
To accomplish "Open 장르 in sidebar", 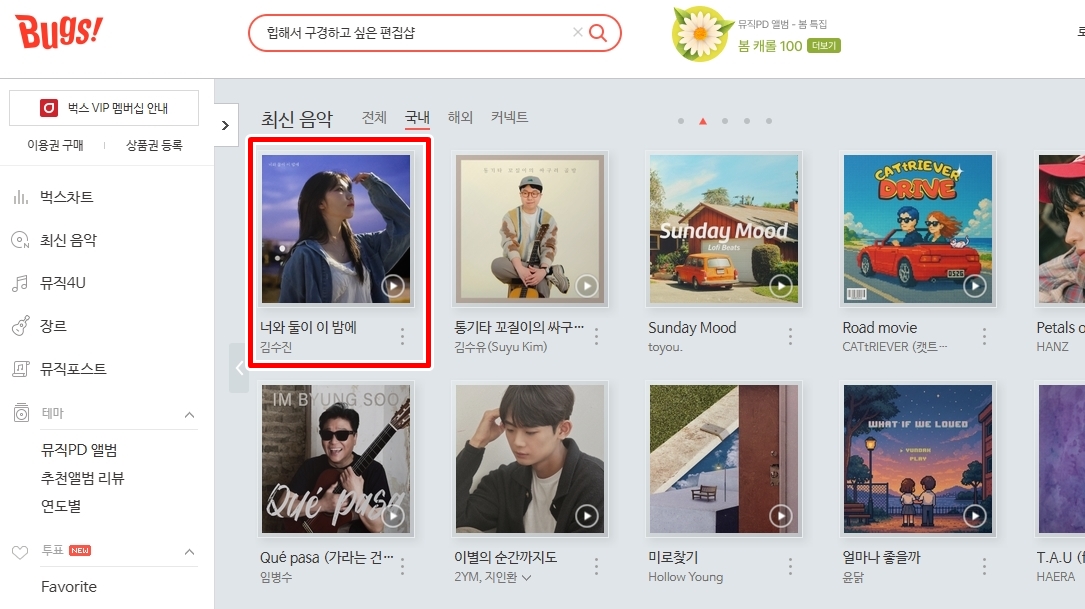I will point(53,326).
